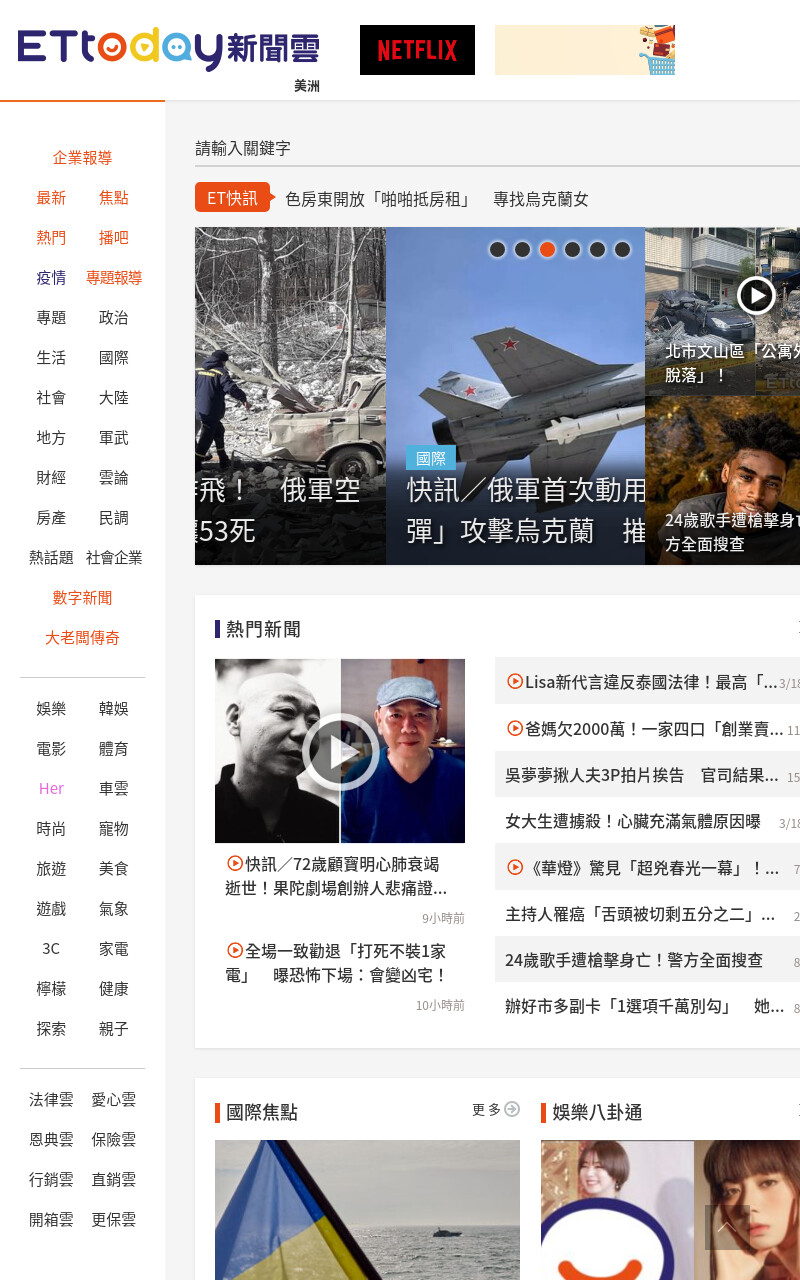
Task: Go to the 韓娛 category
Action: (113, 709)
